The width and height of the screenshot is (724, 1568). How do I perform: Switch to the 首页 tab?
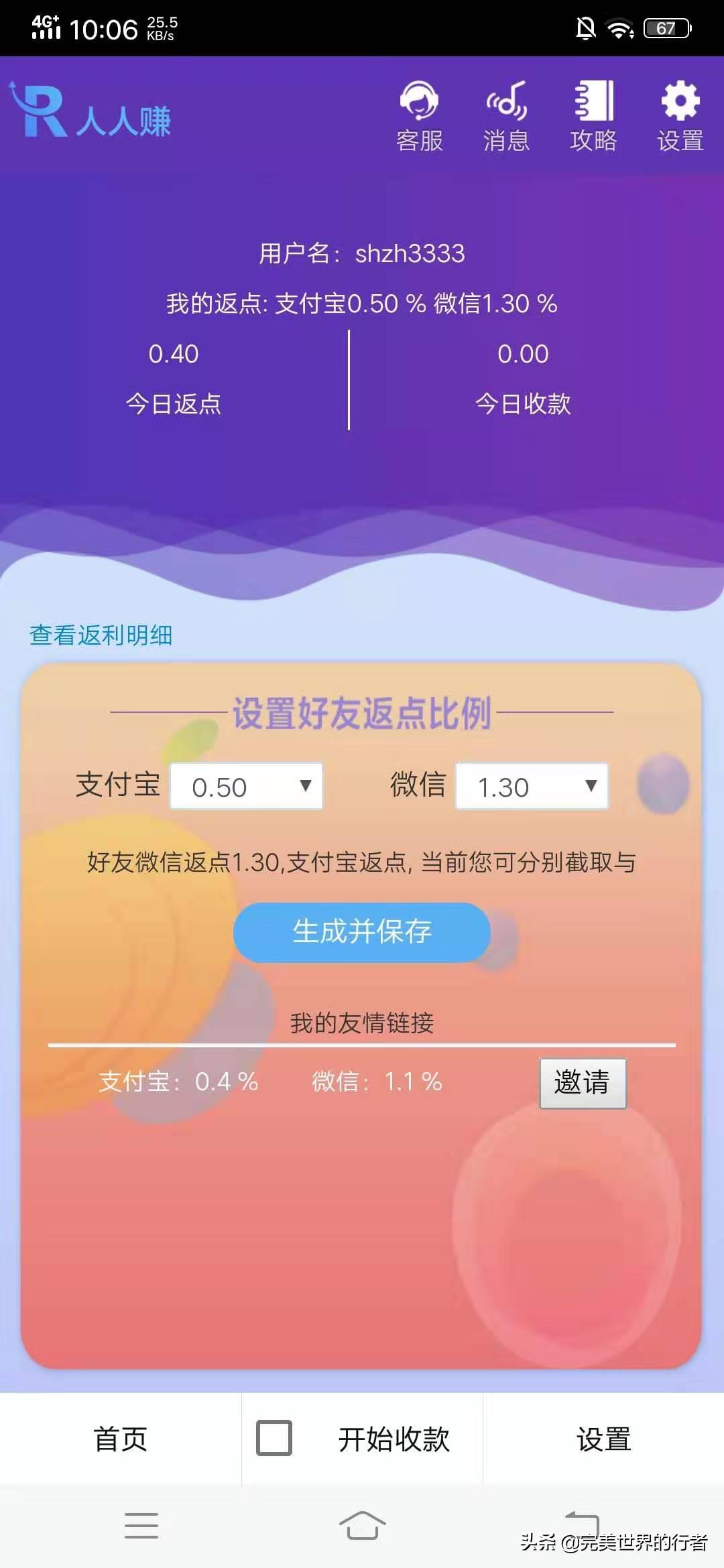[121, 1439]
